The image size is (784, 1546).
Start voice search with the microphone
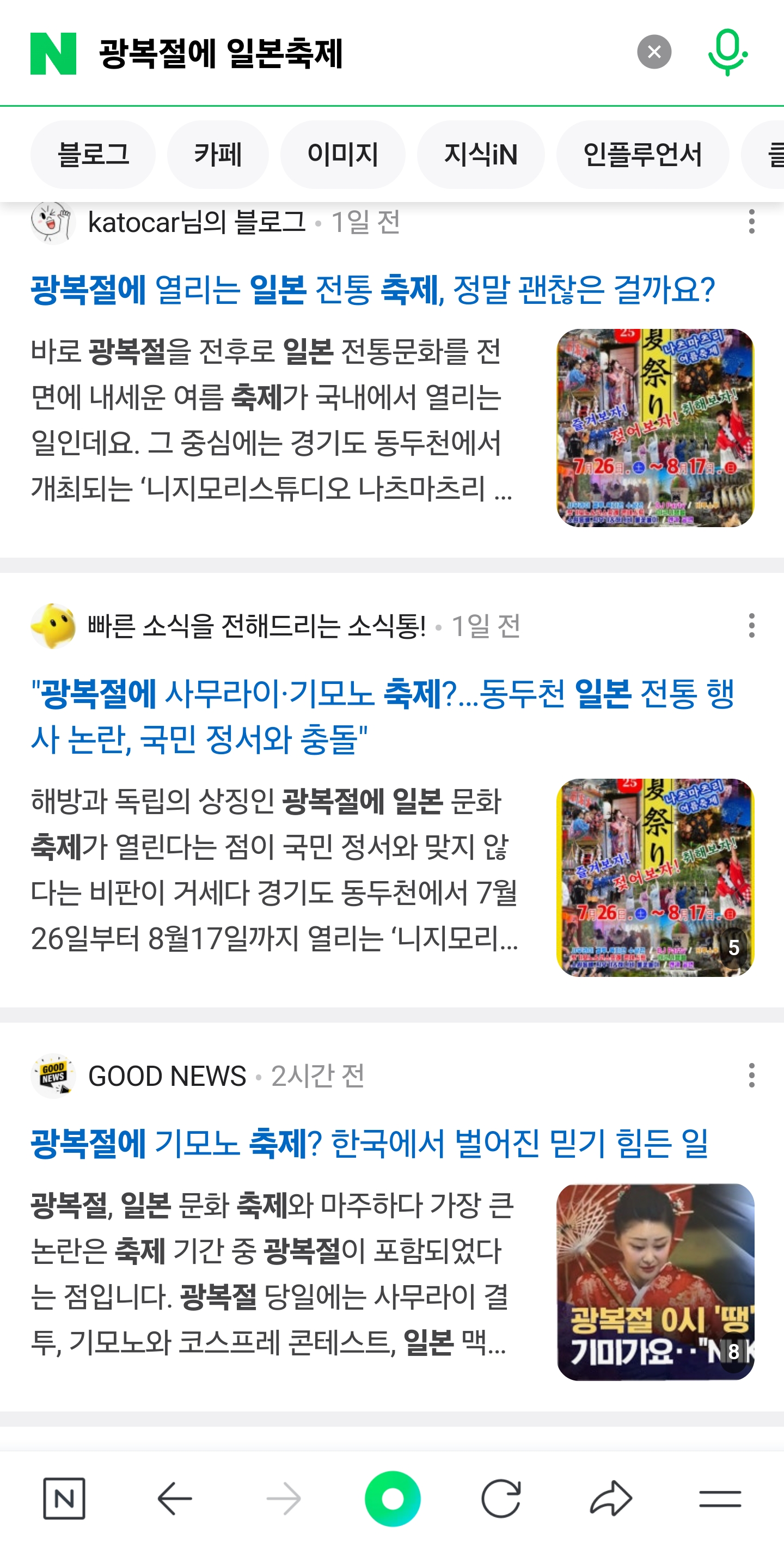point(727,52)
